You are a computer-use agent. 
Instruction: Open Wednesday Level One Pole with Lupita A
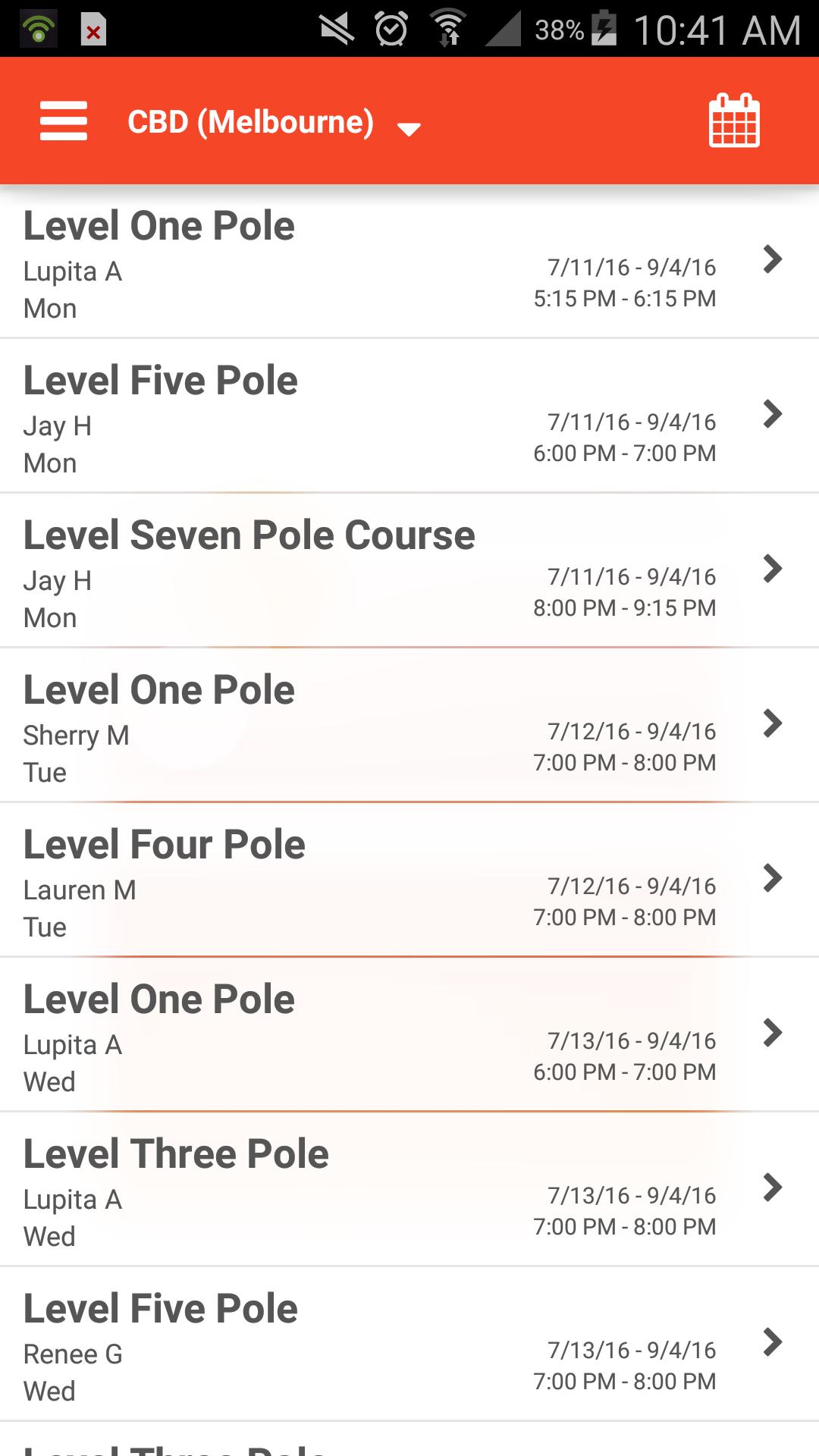coord(409,1036)
